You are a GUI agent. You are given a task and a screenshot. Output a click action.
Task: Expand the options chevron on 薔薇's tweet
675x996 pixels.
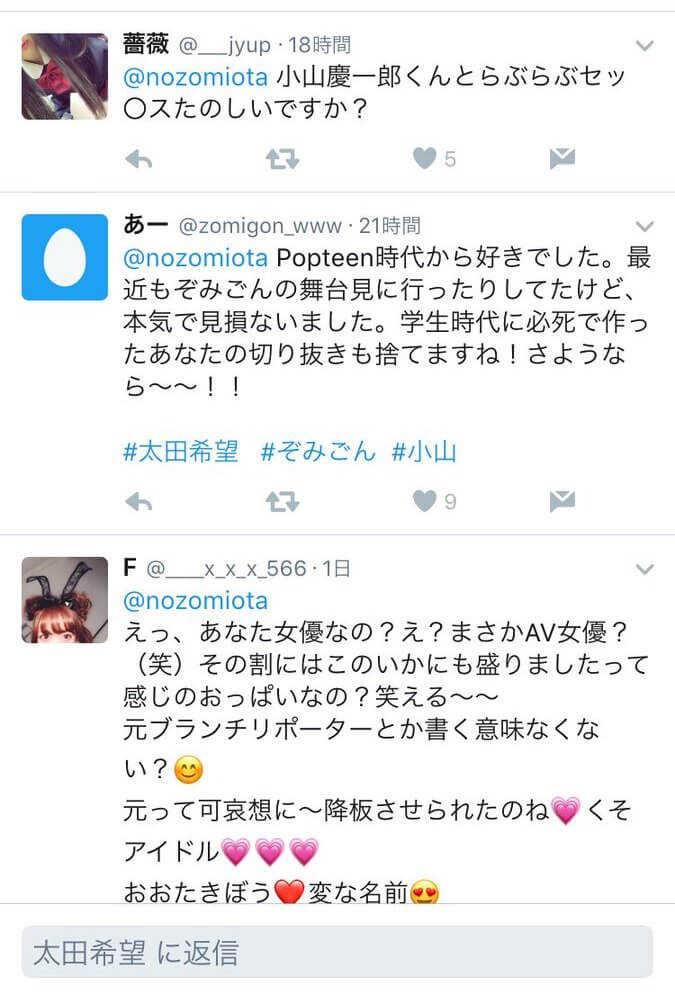(x=645, y=46)
